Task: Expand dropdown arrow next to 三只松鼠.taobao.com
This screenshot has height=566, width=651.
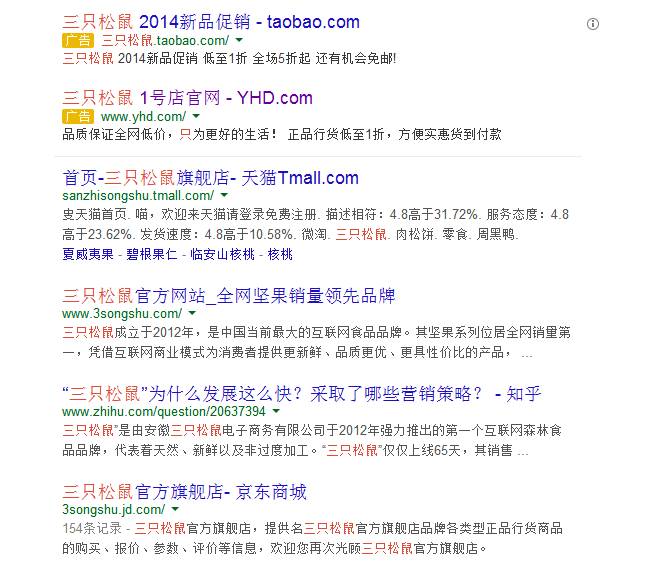Action: (239, 40)
